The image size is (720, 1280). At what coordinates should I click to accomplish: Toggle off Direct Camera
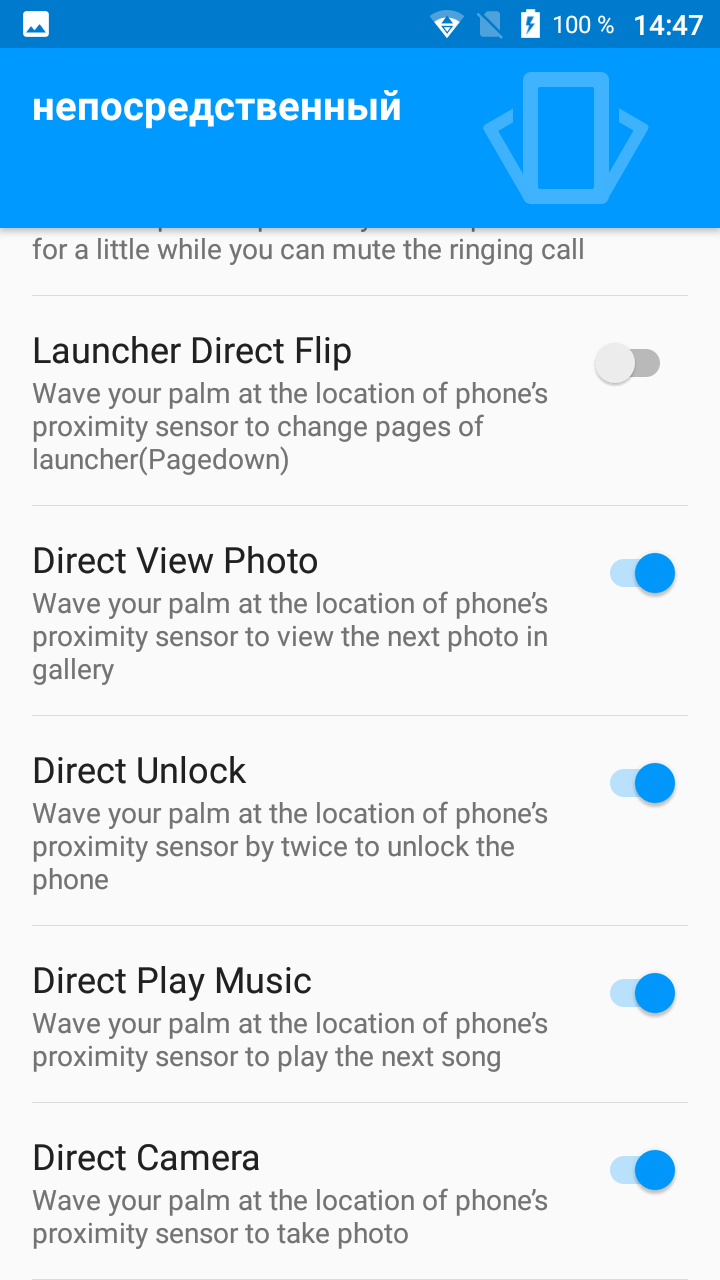coord(642,1170)
